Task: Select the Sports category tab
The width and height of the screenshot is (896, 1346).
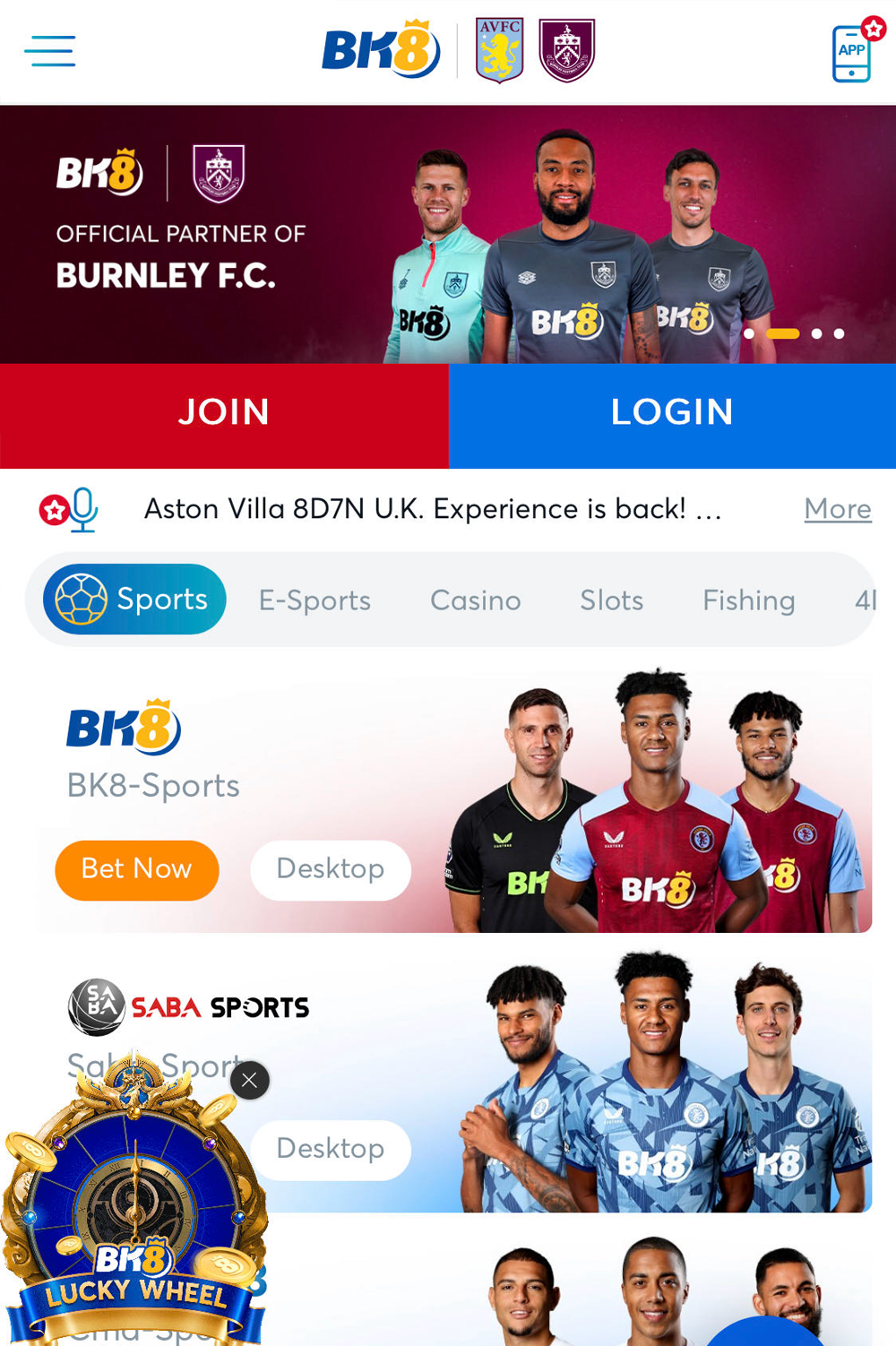Action: pos(134,600)
